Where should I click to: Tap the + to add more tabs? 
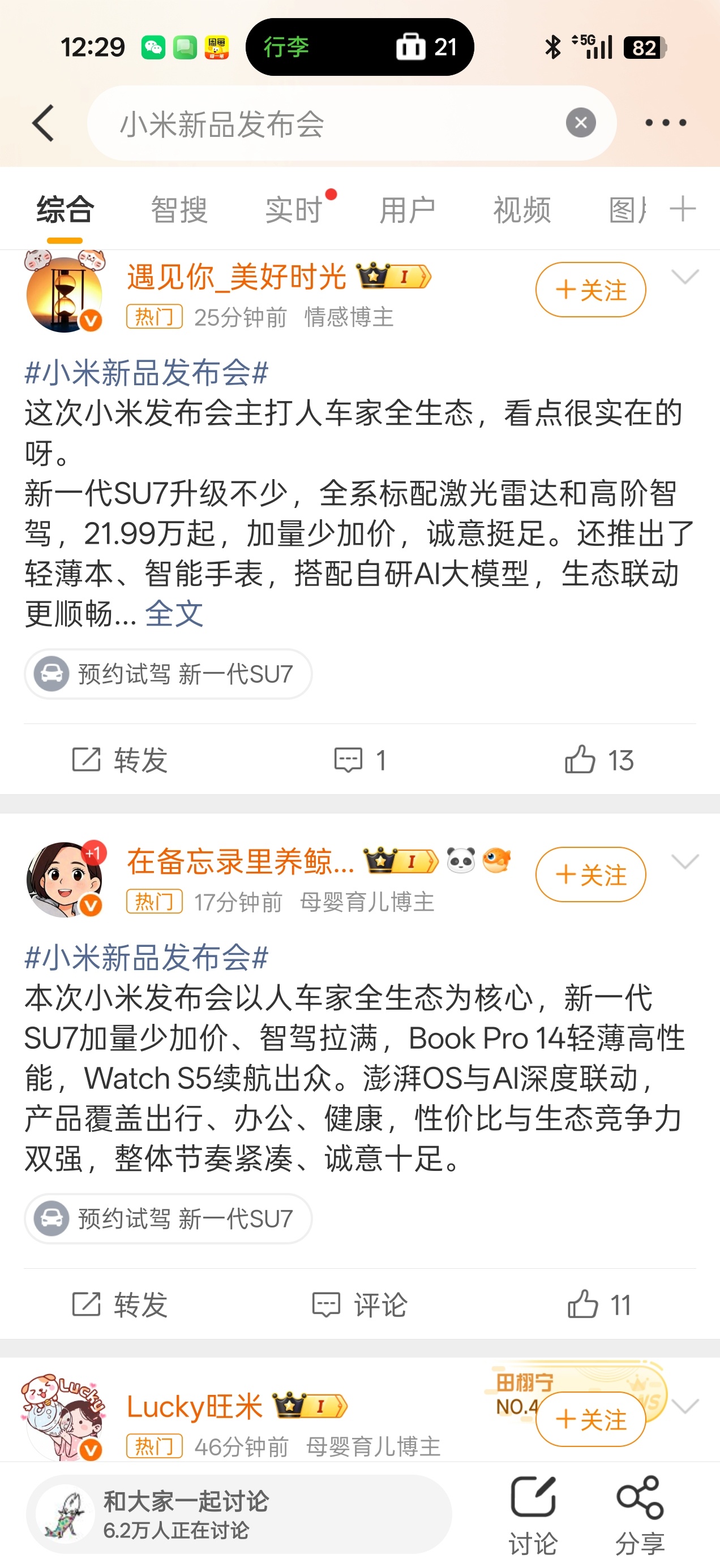click(683, 209)
